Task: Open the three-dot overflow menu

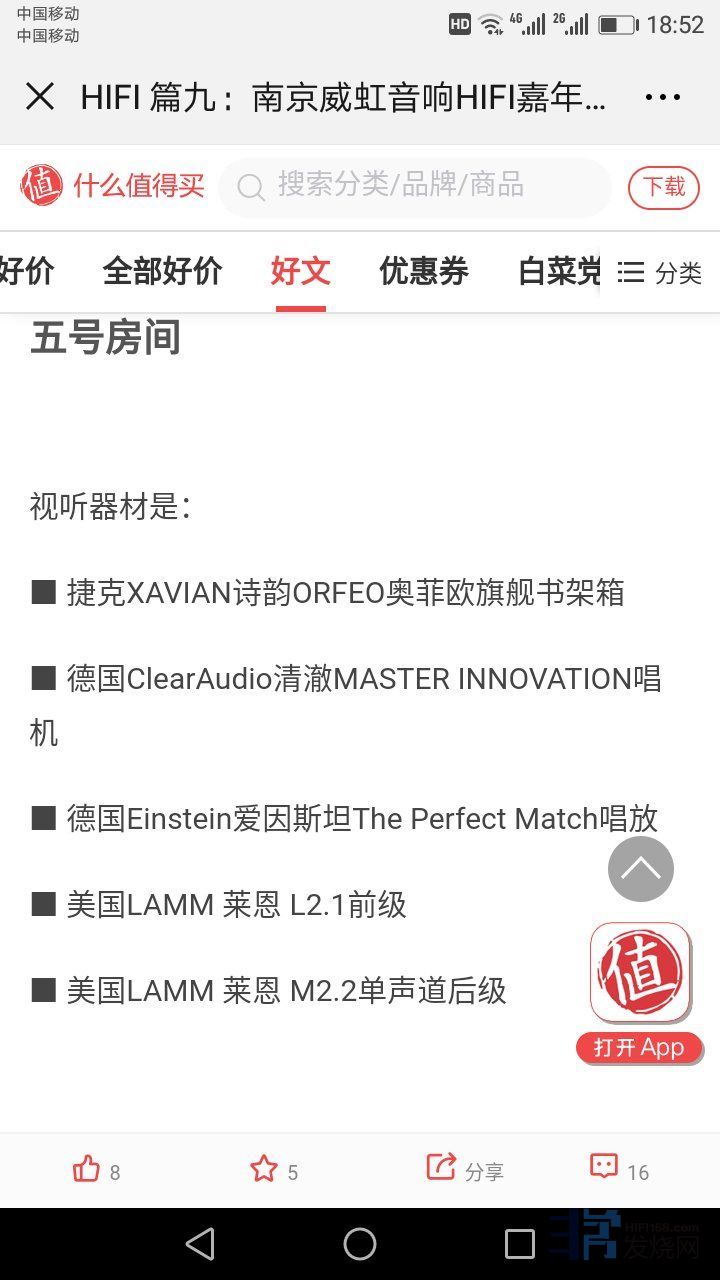Action: pos(662,97)
